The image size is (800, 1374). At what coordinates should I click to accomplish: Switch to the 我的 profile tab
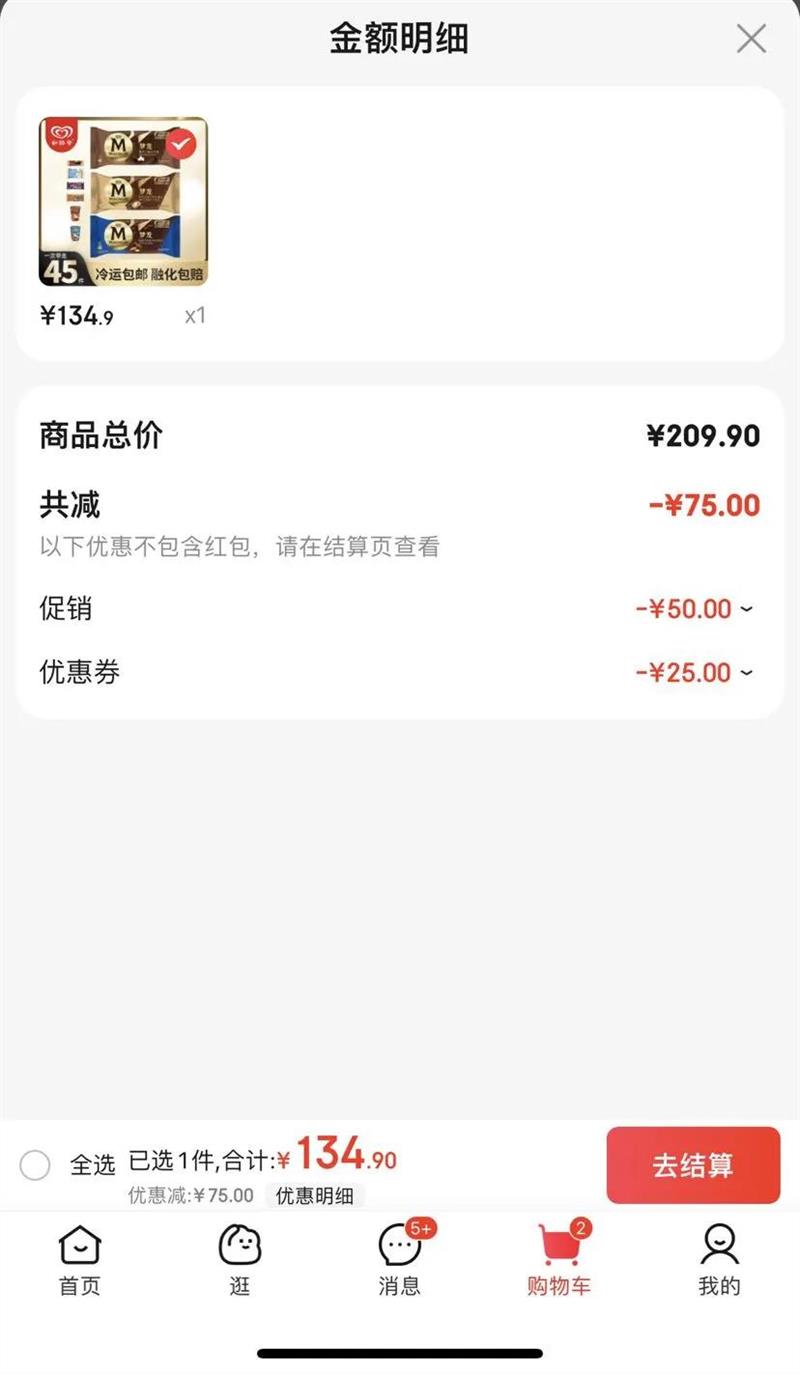[719, 1260]
